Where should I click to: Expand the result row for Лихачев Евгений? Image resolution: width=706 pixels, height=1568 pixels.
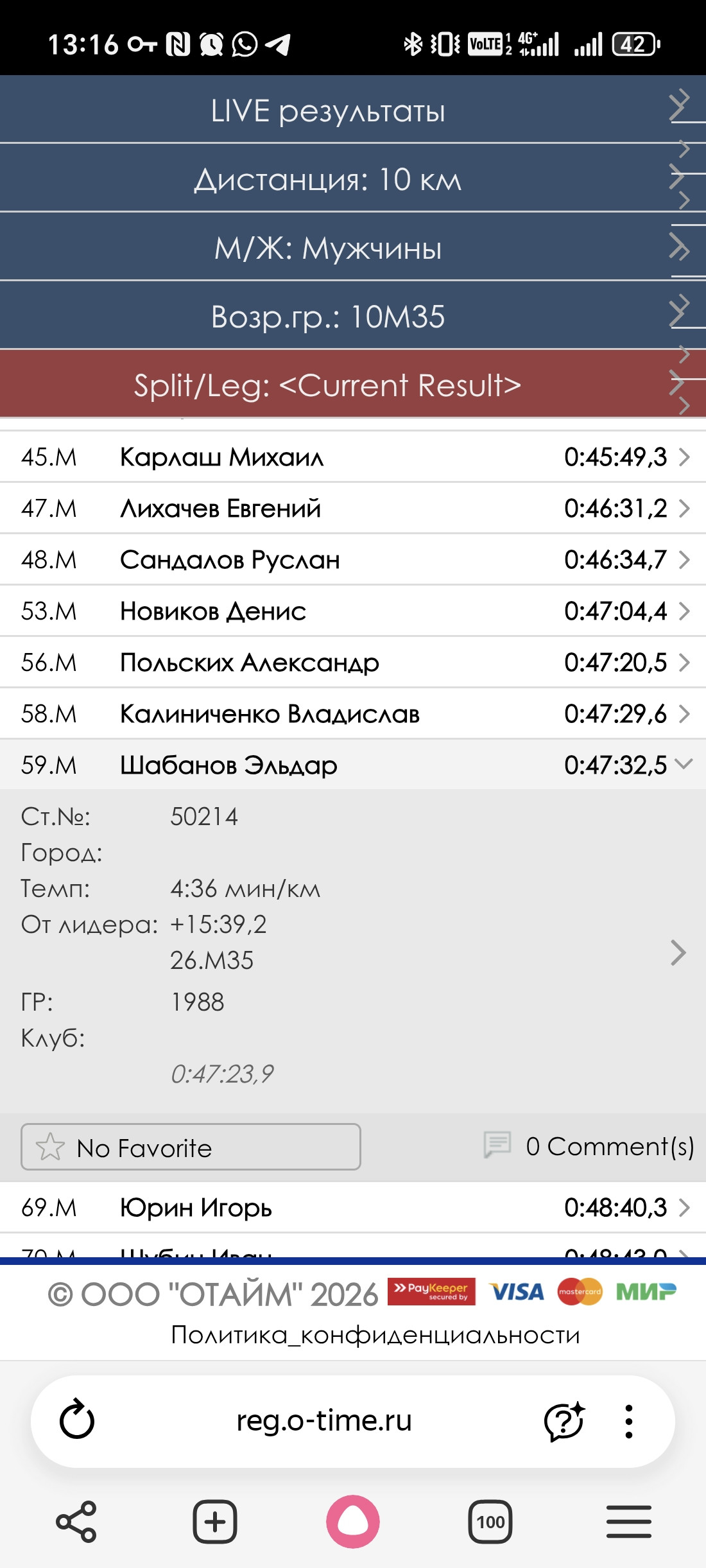(x=353, y=508)
